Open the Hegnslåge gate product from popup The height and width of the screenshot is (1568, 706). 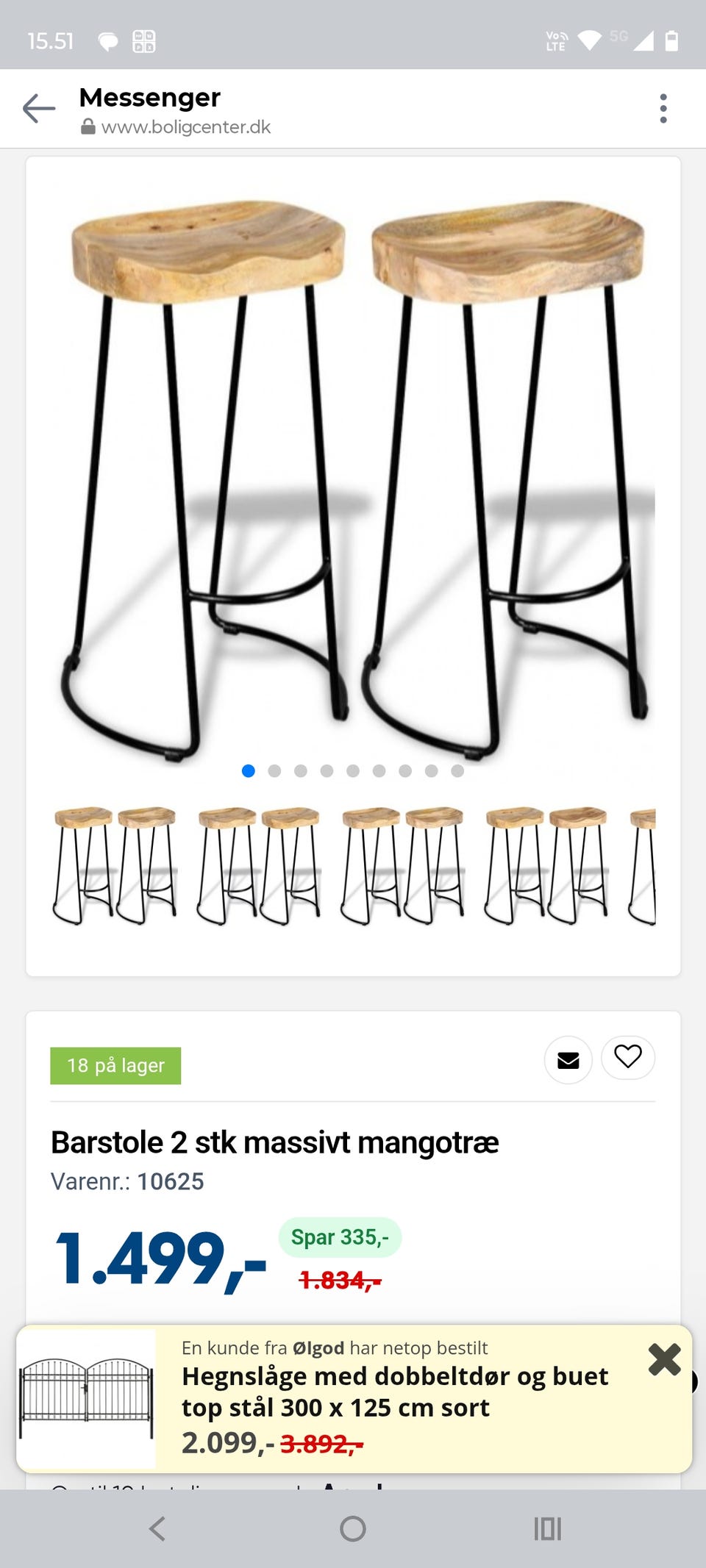coord(394,1392)
